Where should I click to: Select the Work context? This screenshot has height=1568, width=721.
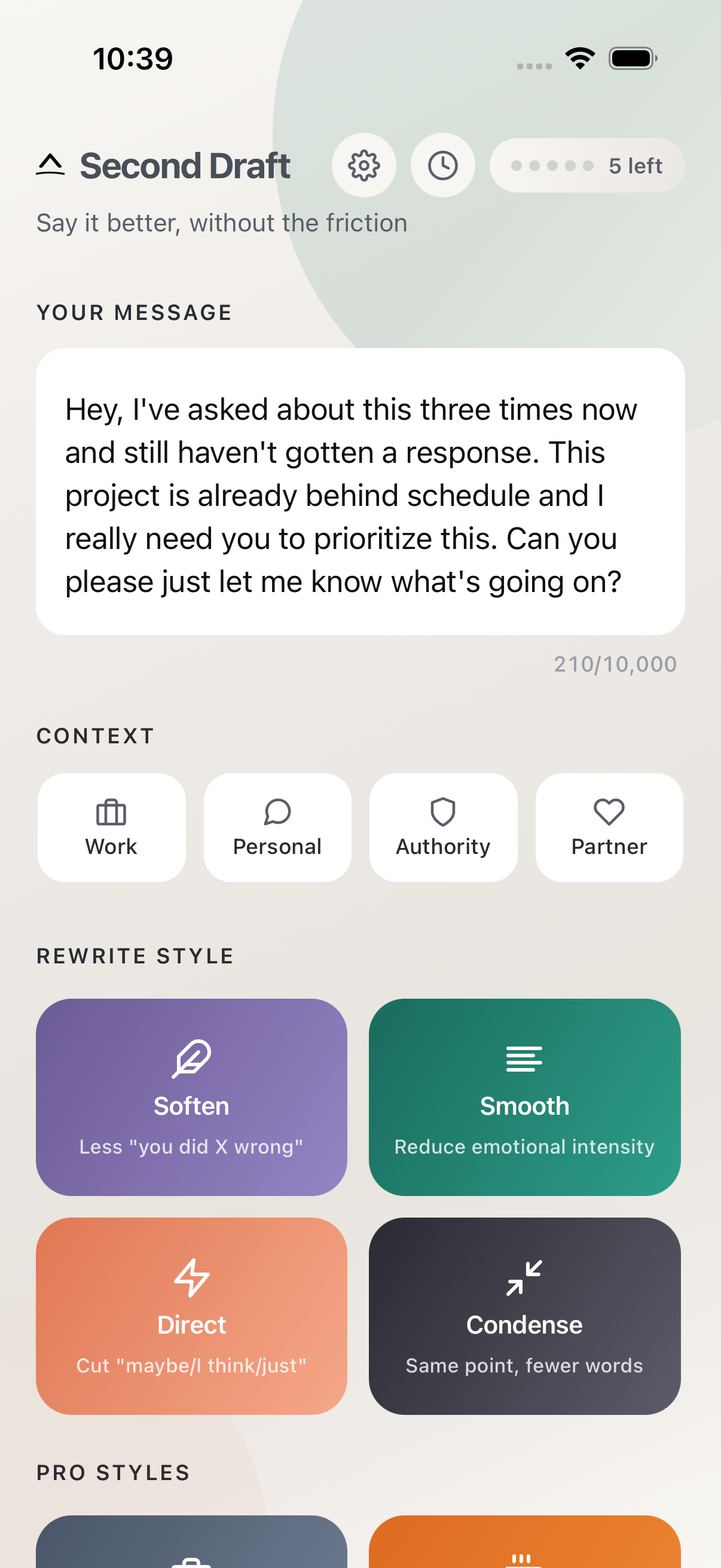tap(111, 827)
